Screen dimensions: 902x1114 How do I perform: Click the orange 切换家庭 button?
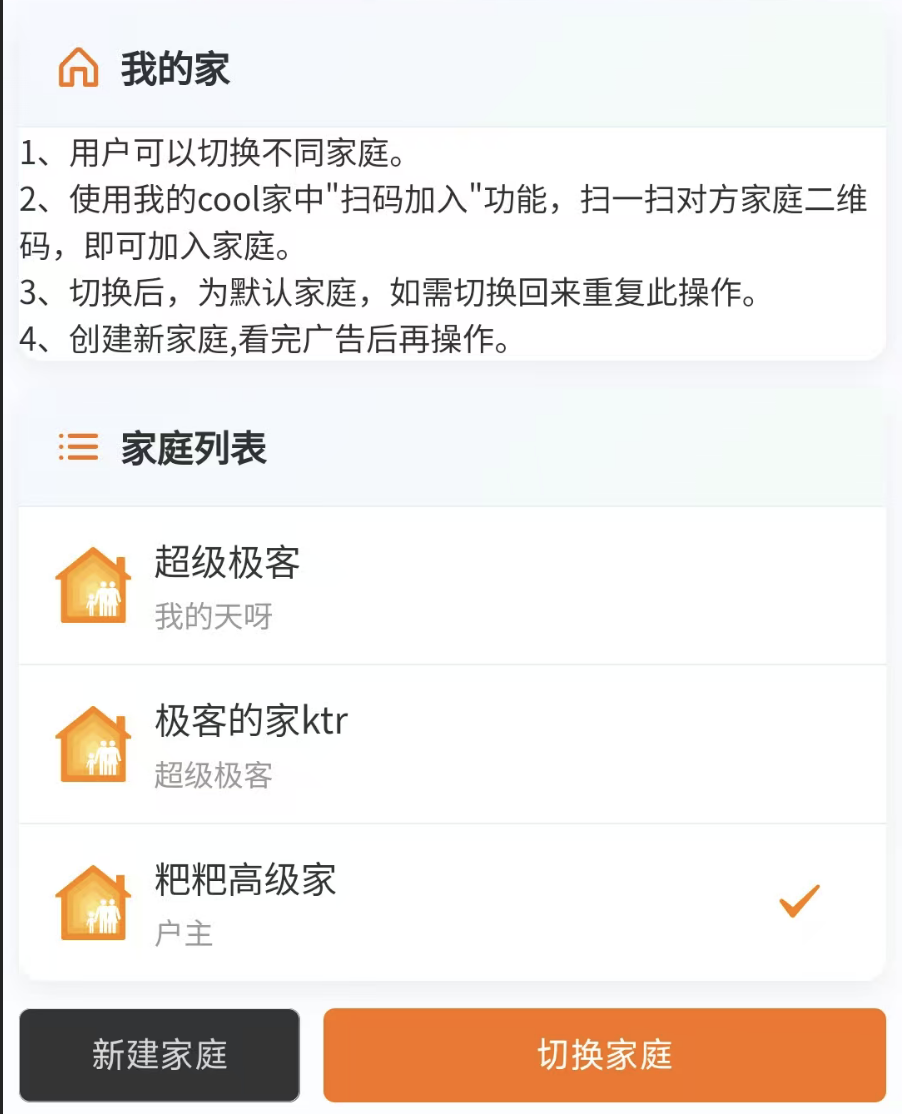coord(606,1055)
